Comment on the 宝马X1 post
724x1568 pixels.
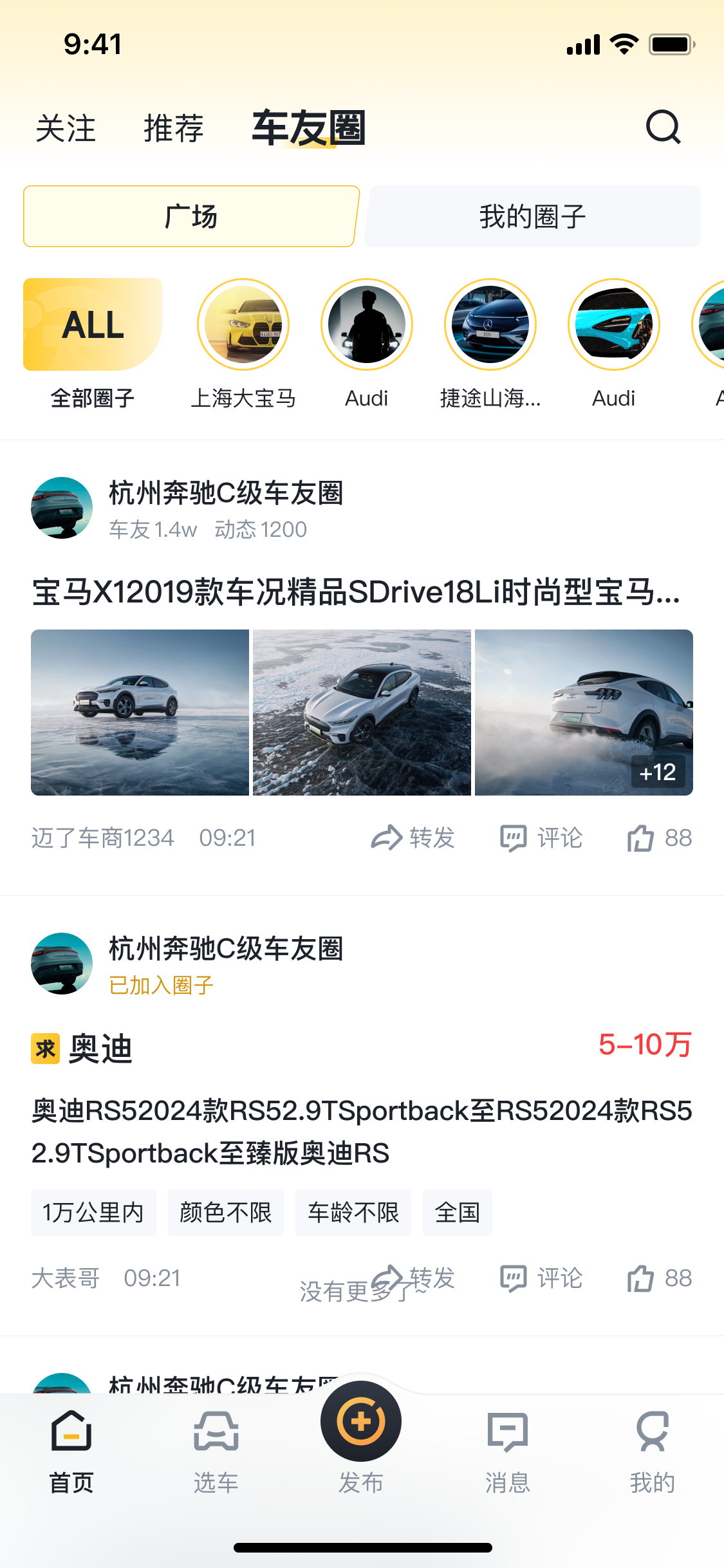542,838
